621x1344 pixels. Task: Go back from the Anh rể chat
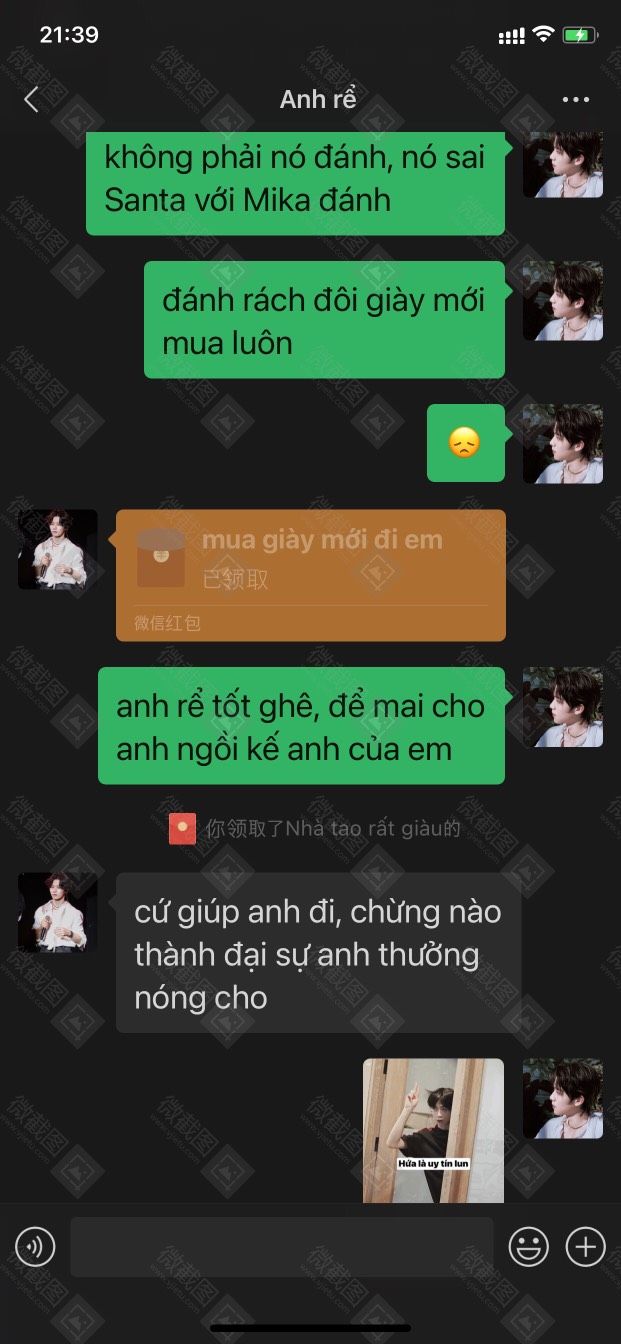(31, 99)
